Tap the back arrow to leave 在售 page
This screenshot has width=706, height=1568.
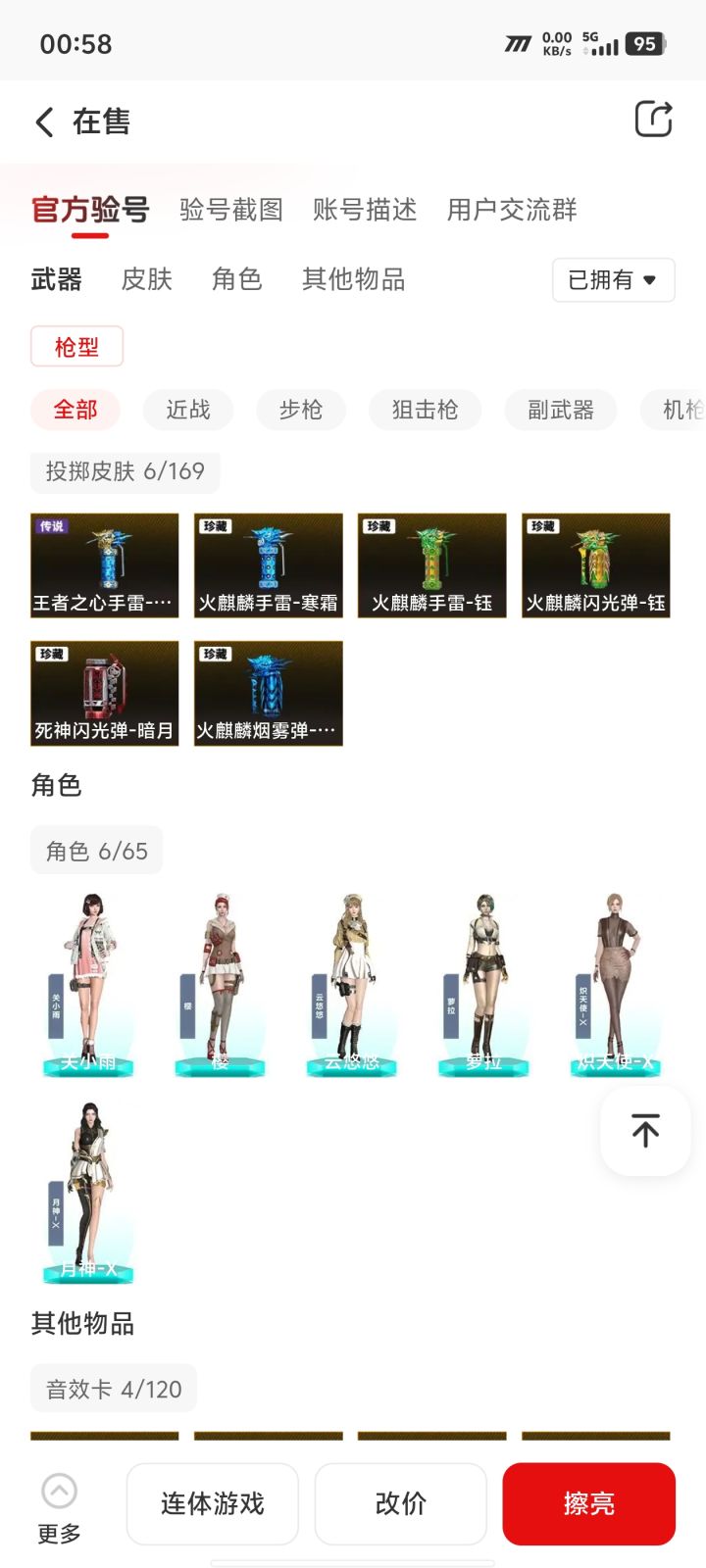click(43, 121)
